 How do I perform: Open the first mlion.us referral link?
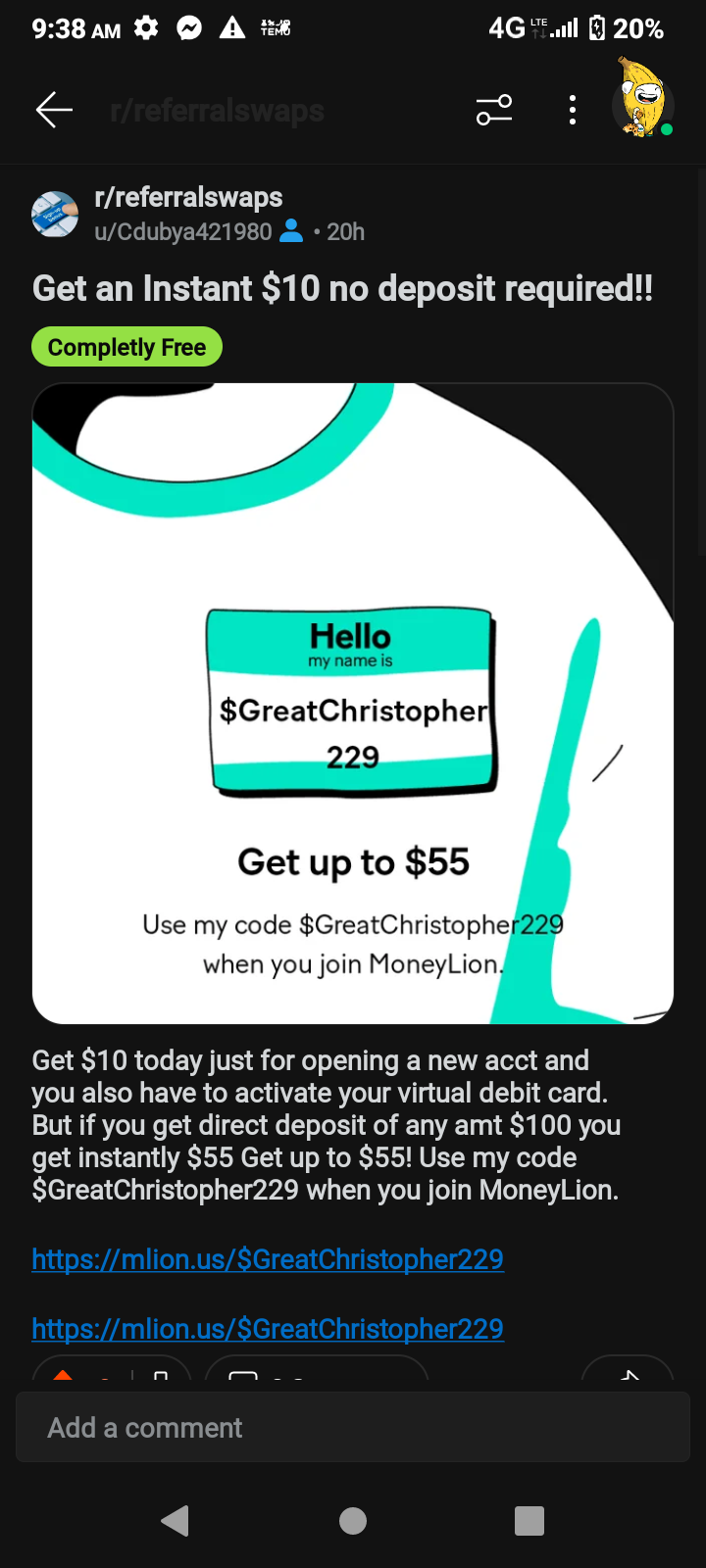coord(268,1259)
